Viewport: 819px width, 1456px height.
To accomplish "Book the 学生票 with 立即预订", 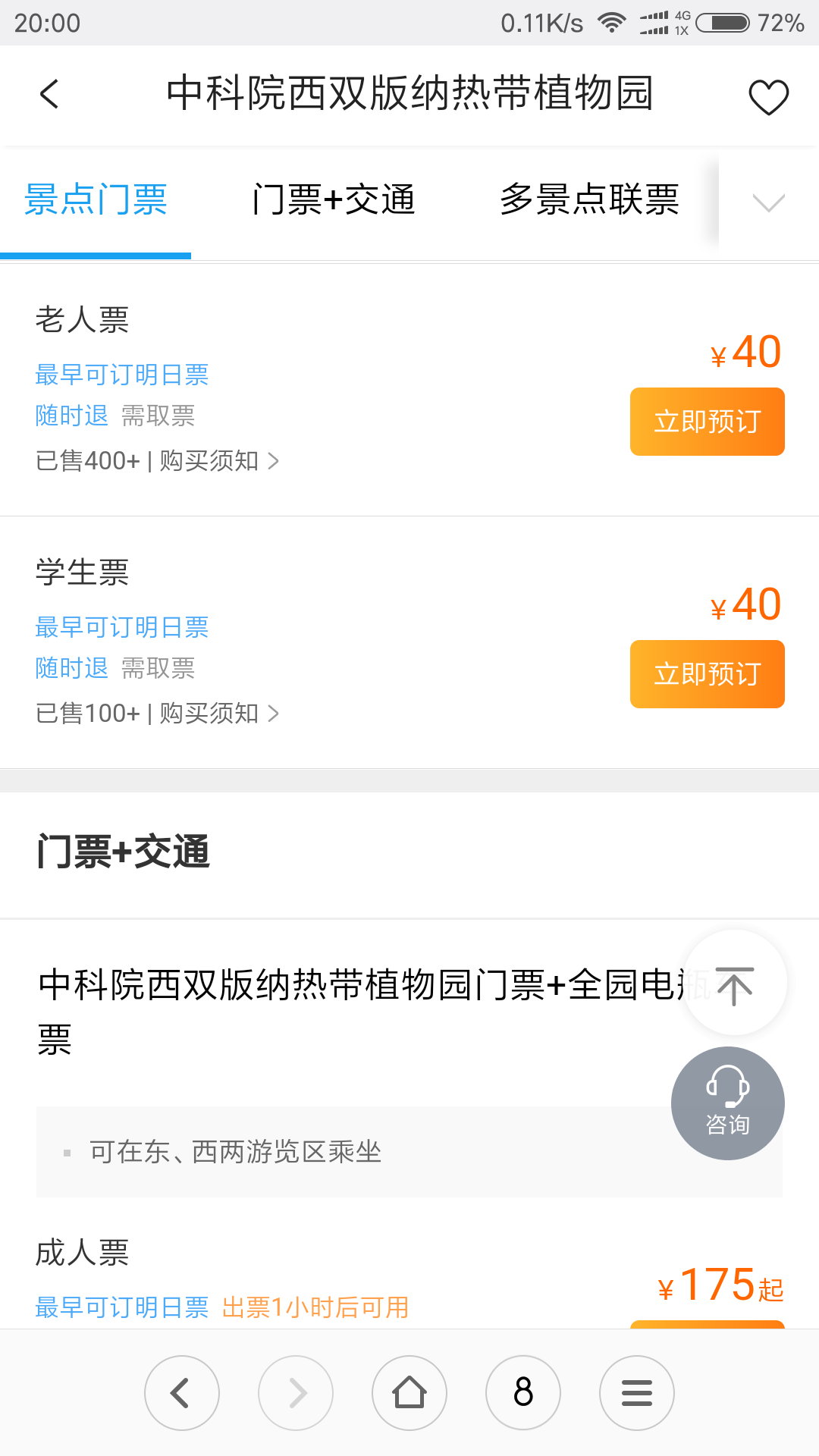I will [x=707, y=674].
